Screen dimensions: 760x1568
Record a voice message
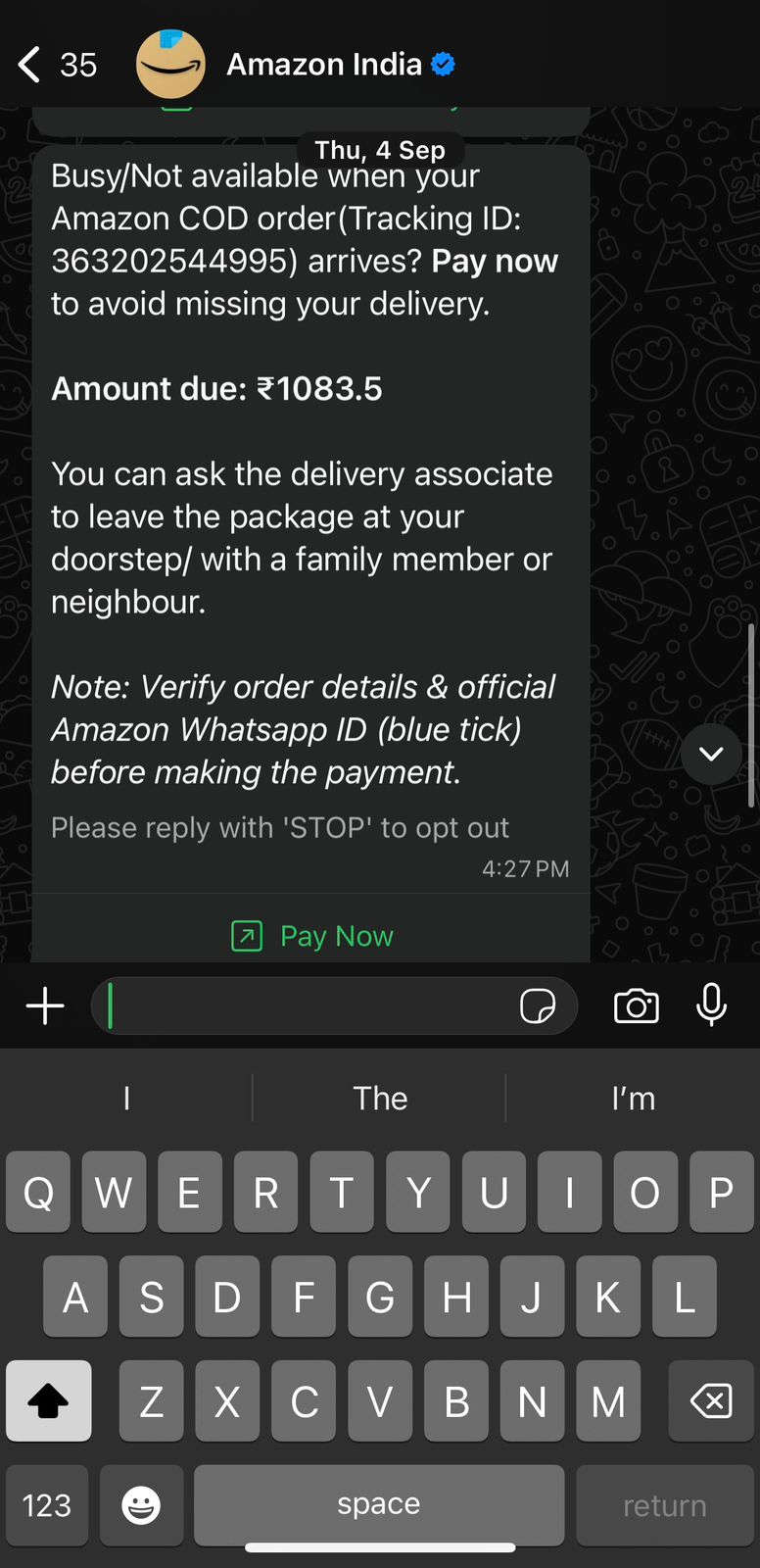[x=711, y=1006]
